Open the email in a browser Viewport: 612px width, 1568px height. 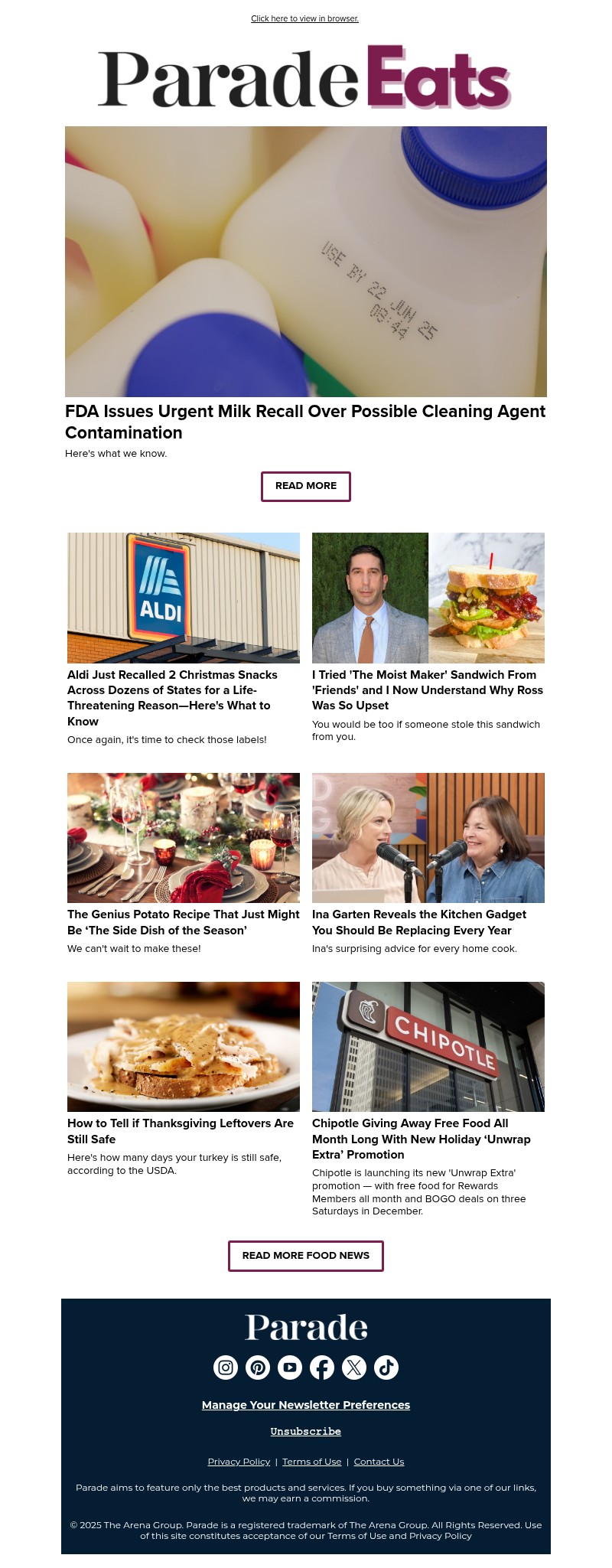(304, 18)
